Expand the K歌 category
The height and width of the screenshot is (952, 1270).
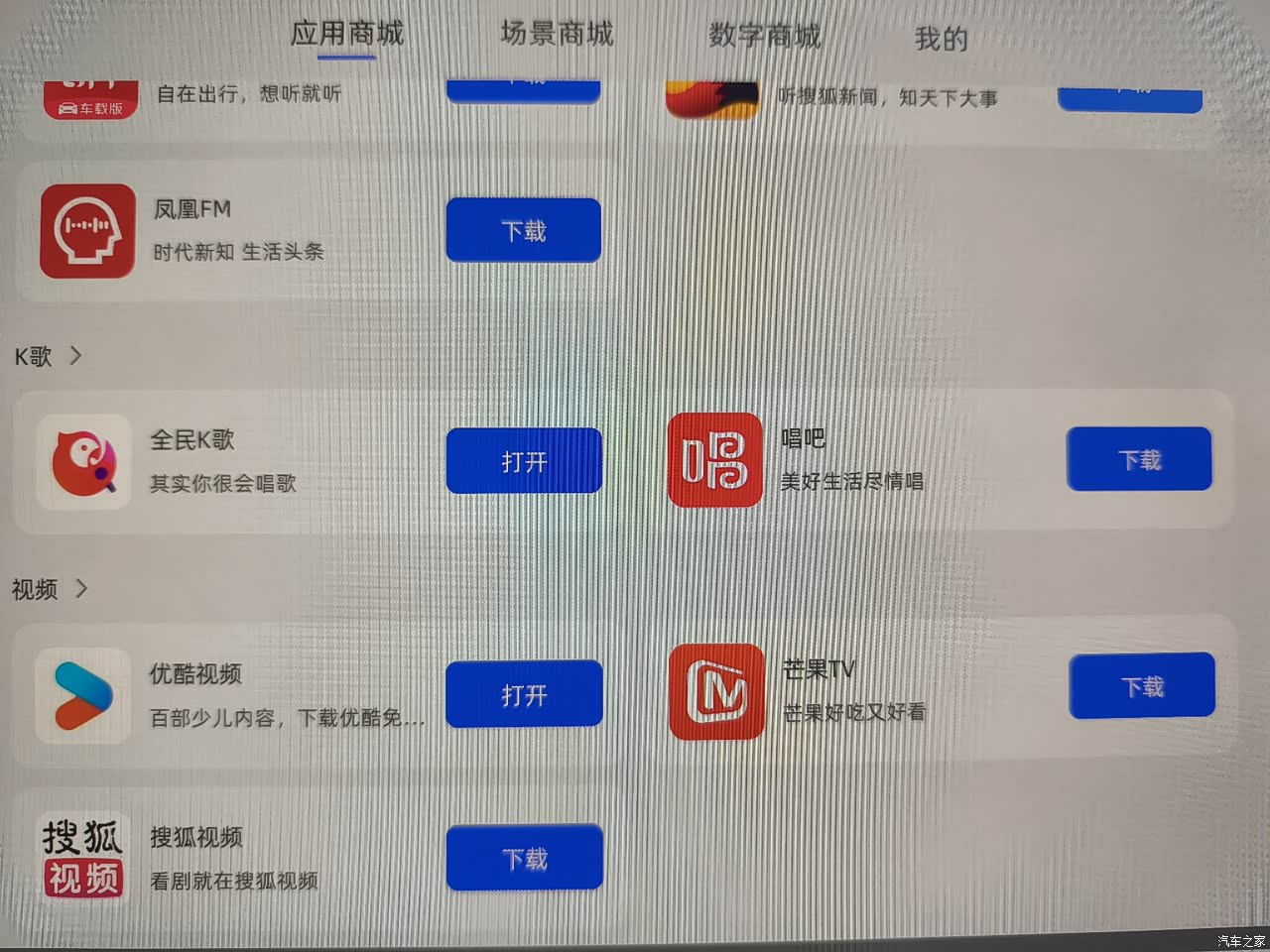point(48,356)
